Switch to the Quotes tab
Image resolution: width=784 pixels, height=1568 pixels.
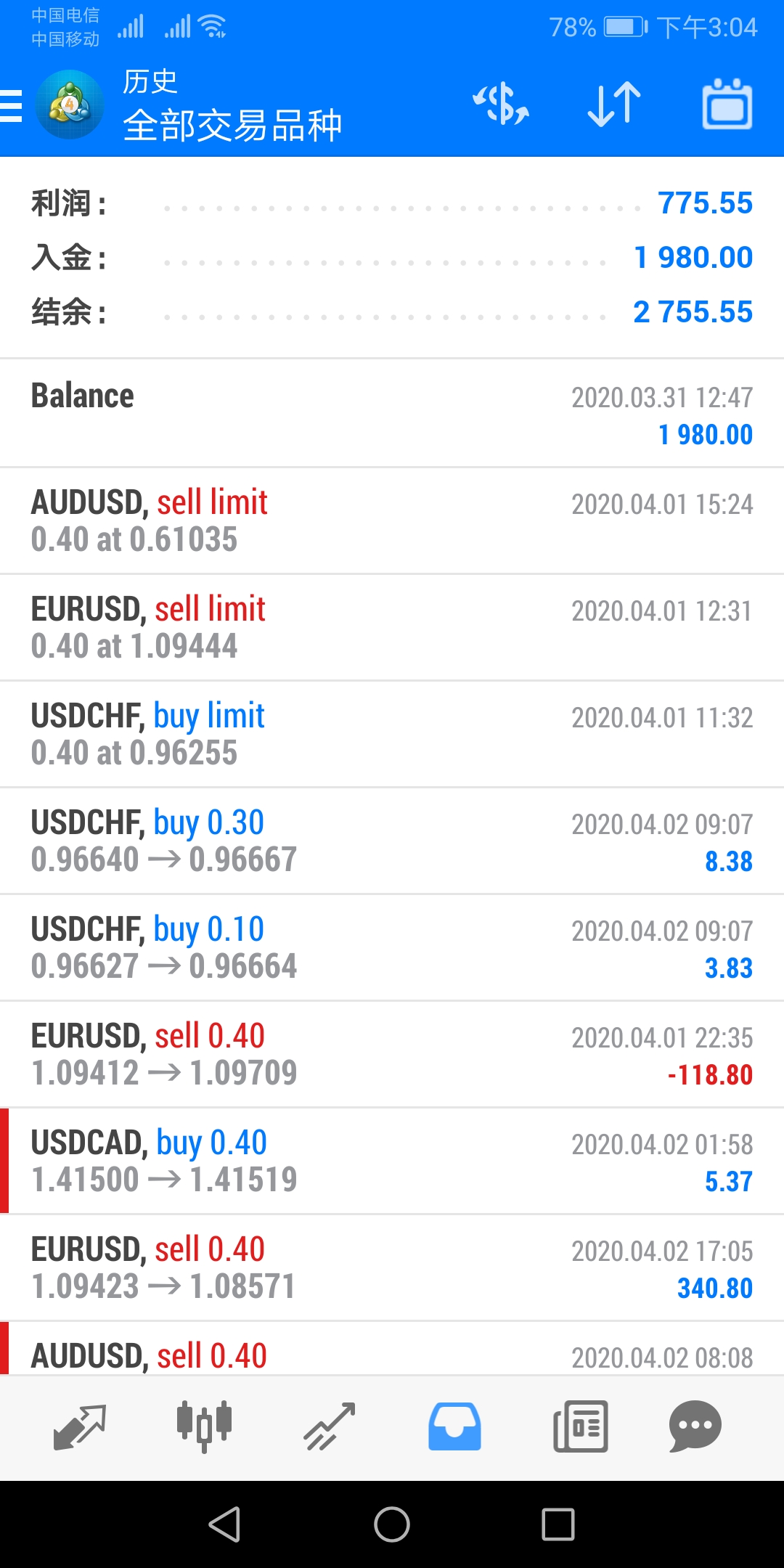tap(80, 1426)
